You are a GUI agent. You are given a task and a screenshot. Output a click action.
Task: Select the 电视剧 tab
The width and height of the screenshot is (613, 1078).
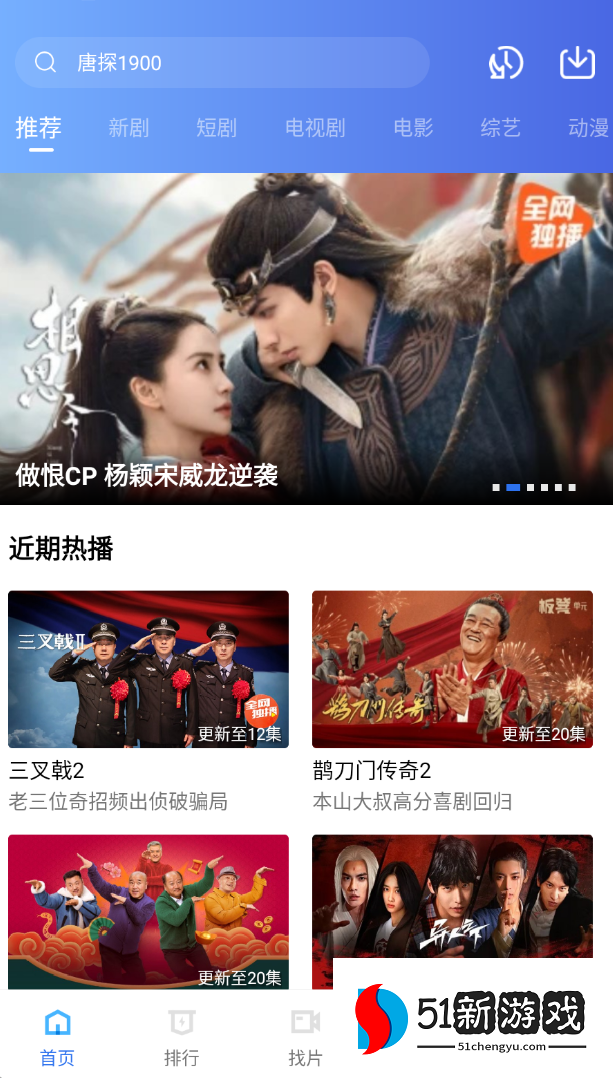pyautogui.click(x=315, y=128)
